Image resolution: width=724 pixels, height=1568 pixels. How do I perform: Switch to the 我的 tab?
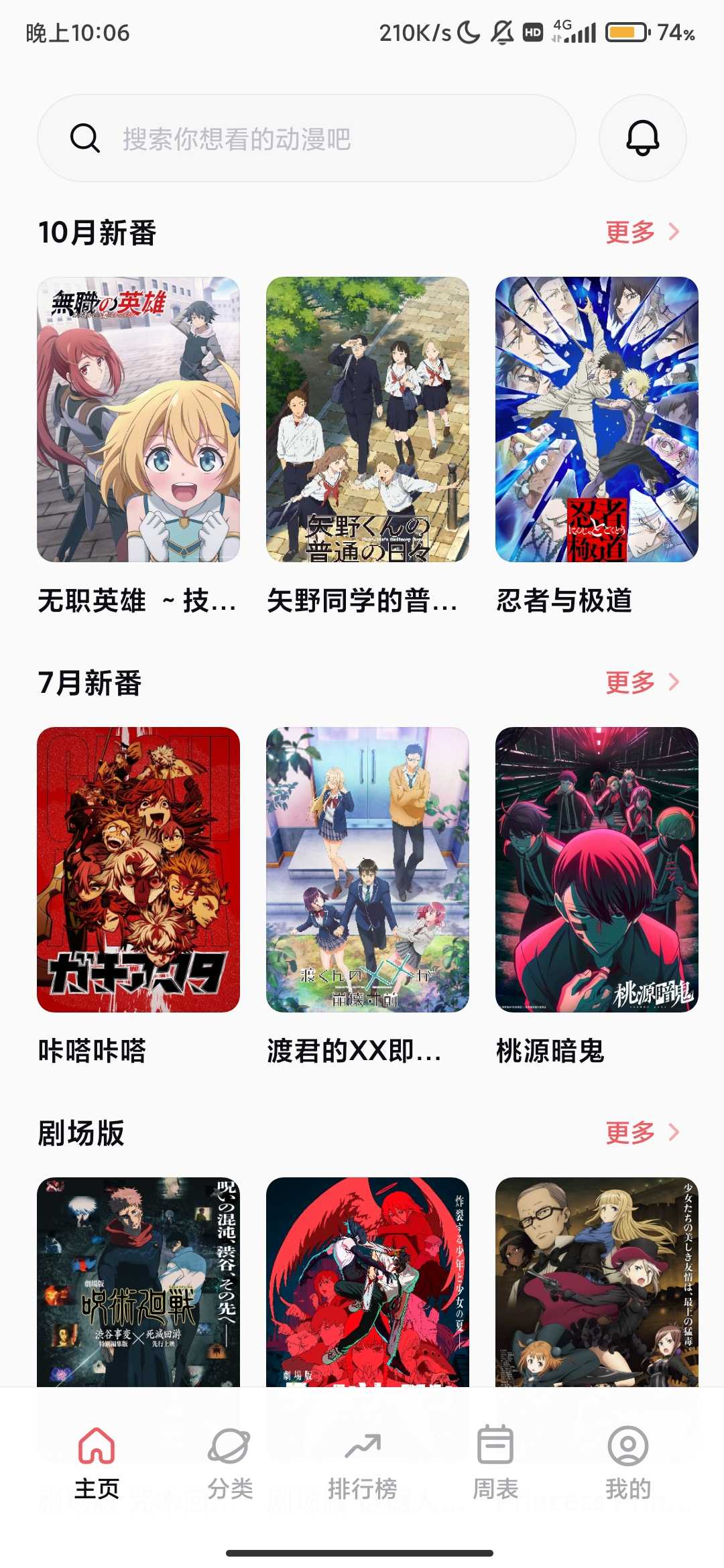627,1462
